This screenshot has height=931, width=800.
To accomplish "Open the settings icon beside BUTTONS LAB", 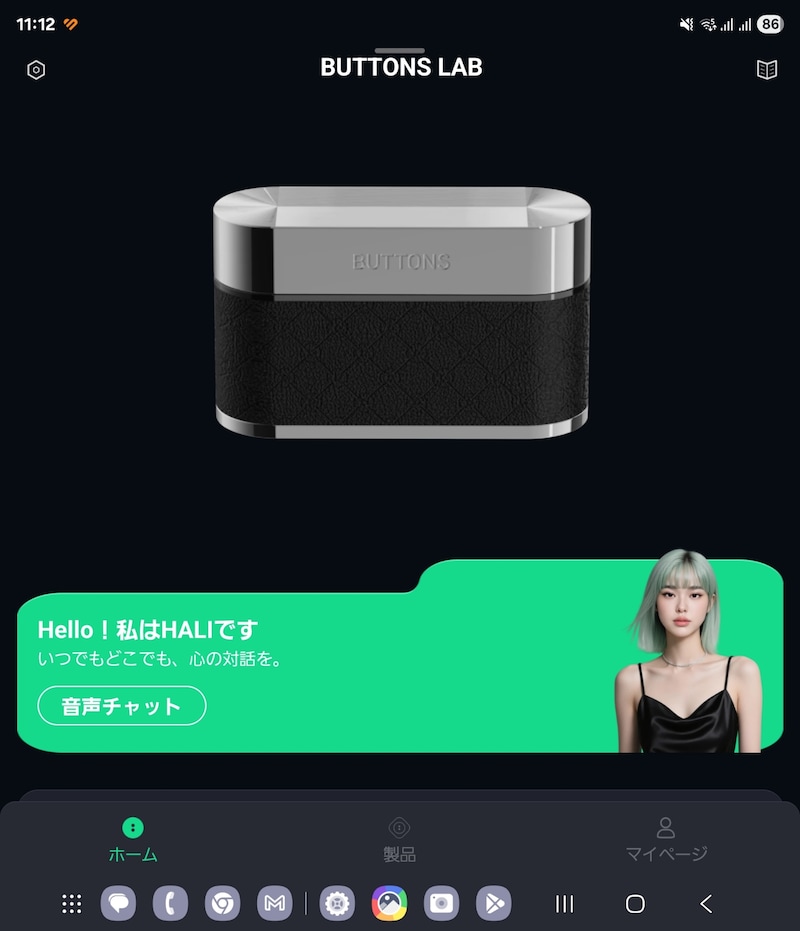I will (36, 70).
